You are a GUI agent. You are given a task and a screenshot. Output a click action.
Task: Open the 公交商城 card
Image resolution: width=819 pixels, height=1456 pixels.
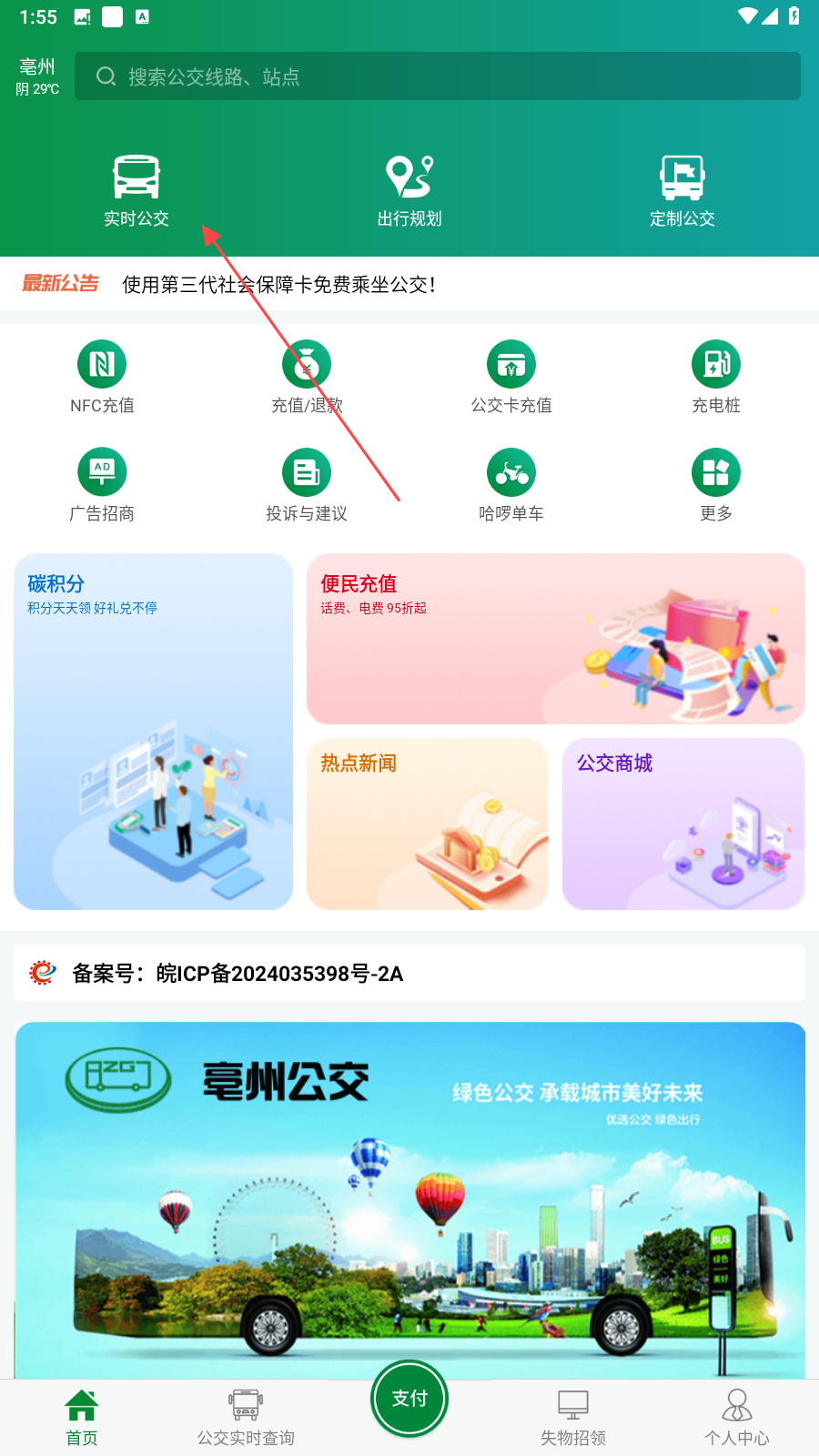pyautogui.click(x=683, y=824)
